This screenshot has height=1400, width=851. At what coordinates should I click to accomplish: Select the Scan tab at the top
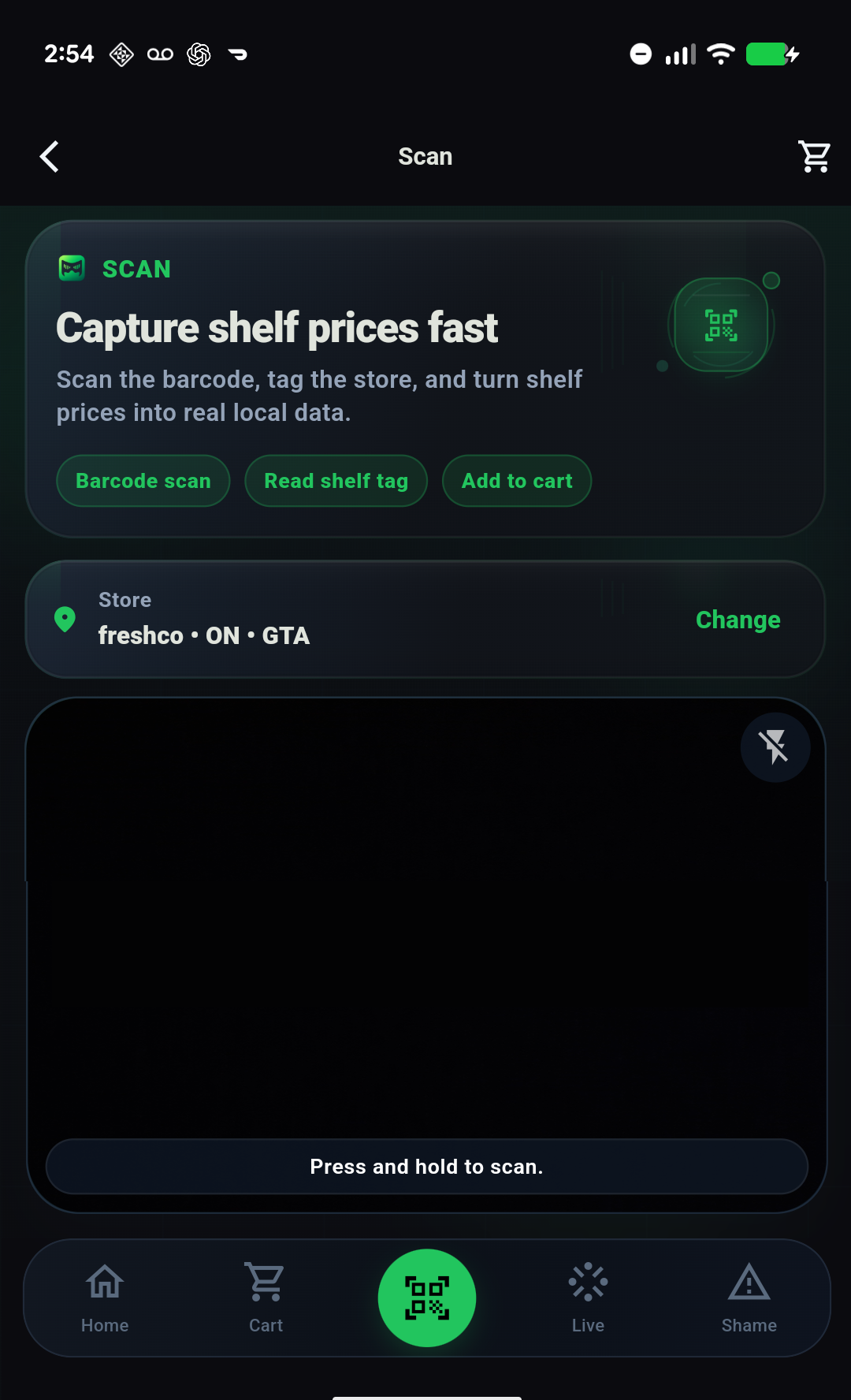point(425,156)
